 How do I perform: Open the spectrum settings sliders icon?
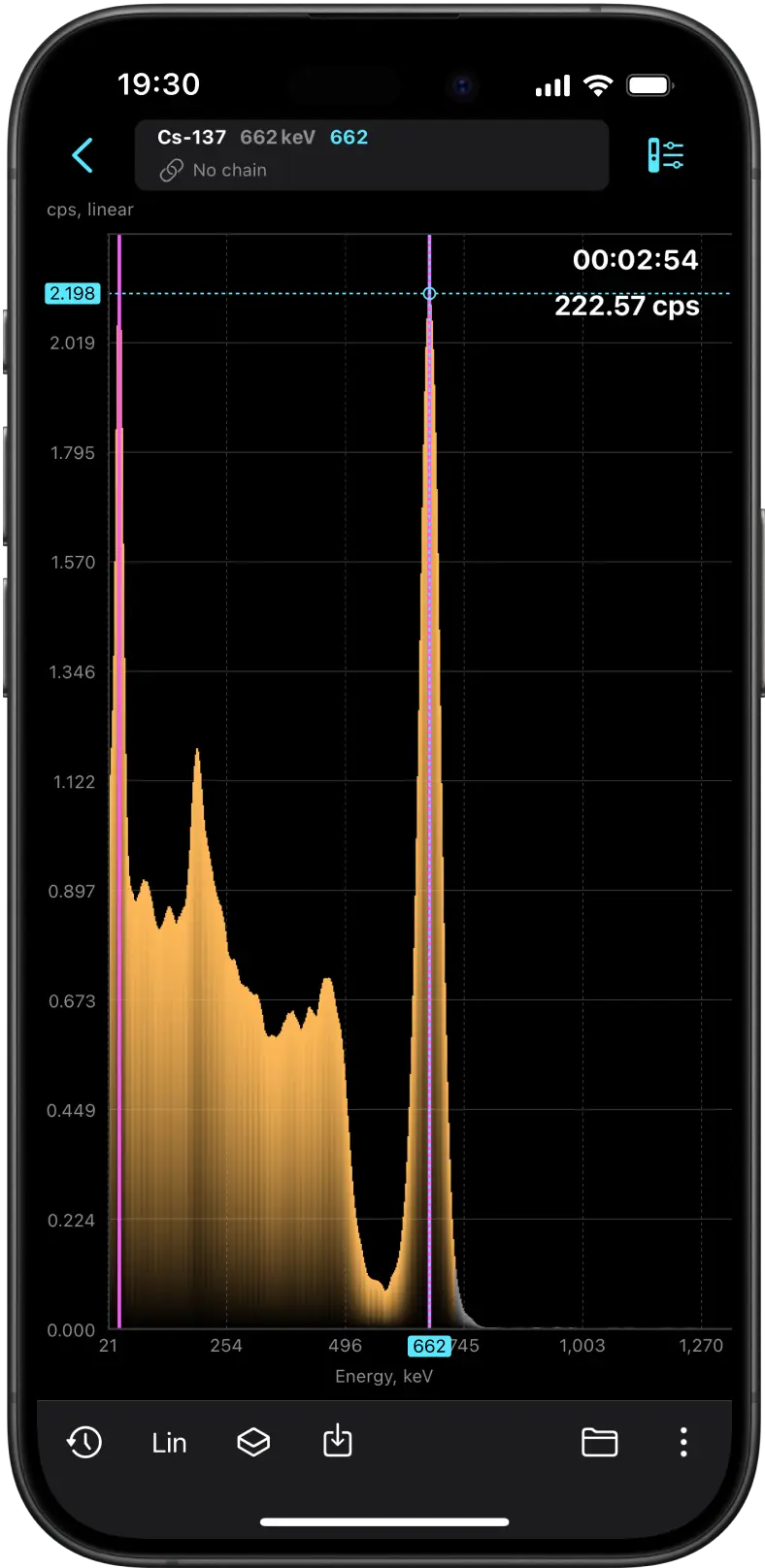pos(666,155)
